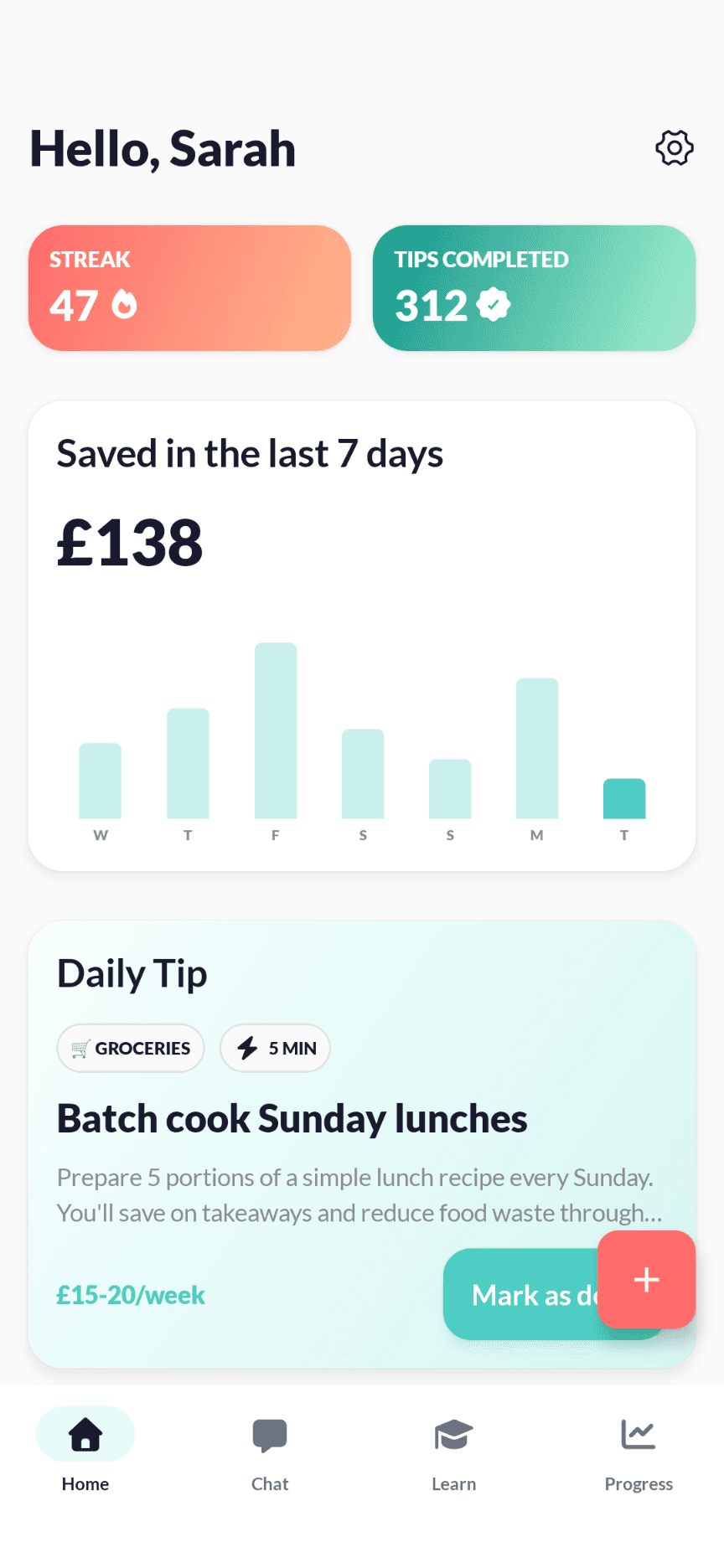Tap the highlighted Tuesday bar in the chart

point(623,798)
